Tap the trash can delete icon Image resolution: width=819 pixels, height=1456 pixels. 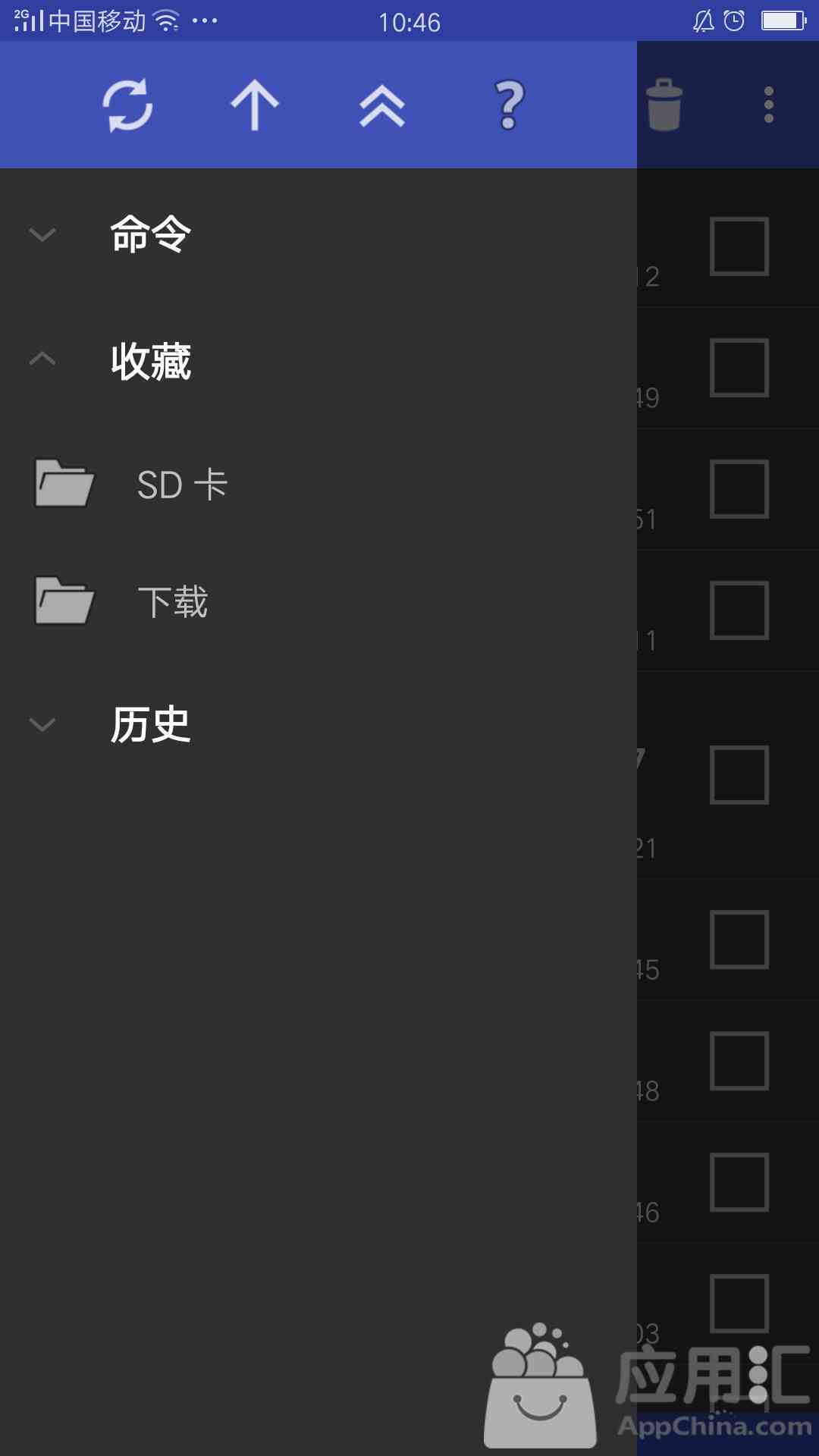pyautogui.click(x=664, y=105)
